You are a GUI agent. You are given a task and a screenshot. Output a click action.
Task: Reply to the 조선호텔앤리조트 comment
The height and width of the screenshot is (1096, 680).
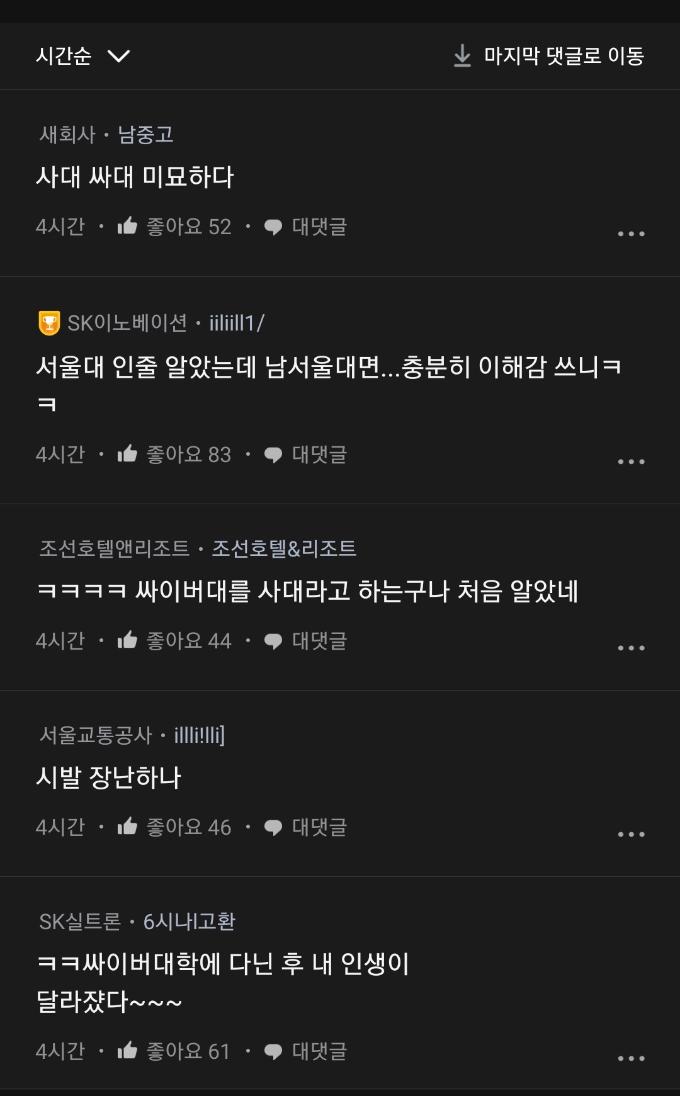305,641
